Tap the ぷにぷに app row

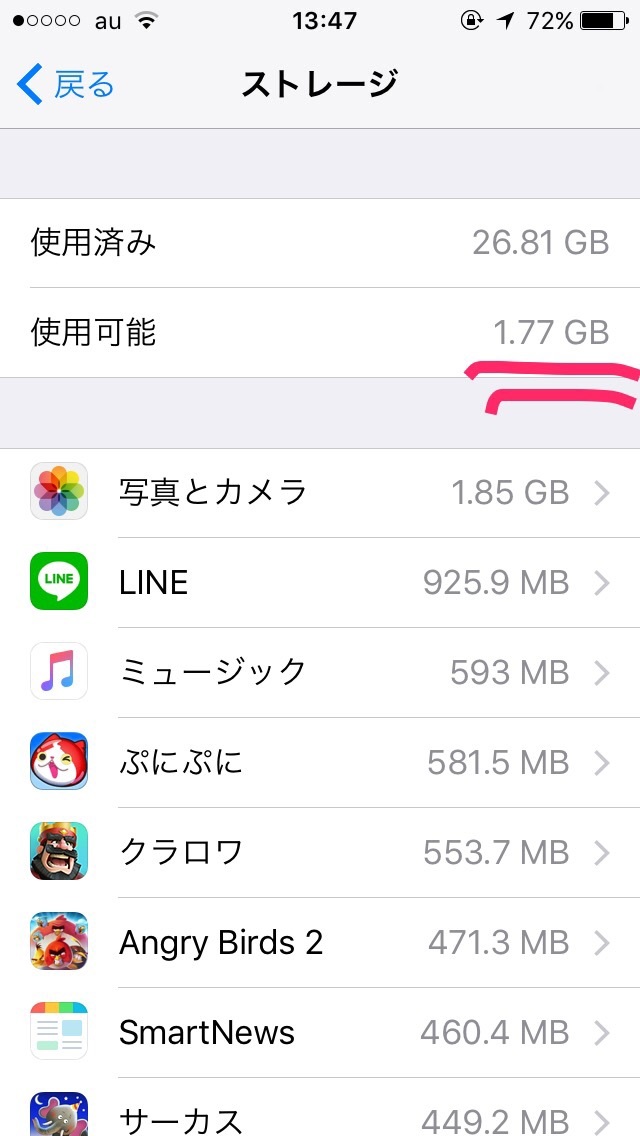click(x=320, y=762)
